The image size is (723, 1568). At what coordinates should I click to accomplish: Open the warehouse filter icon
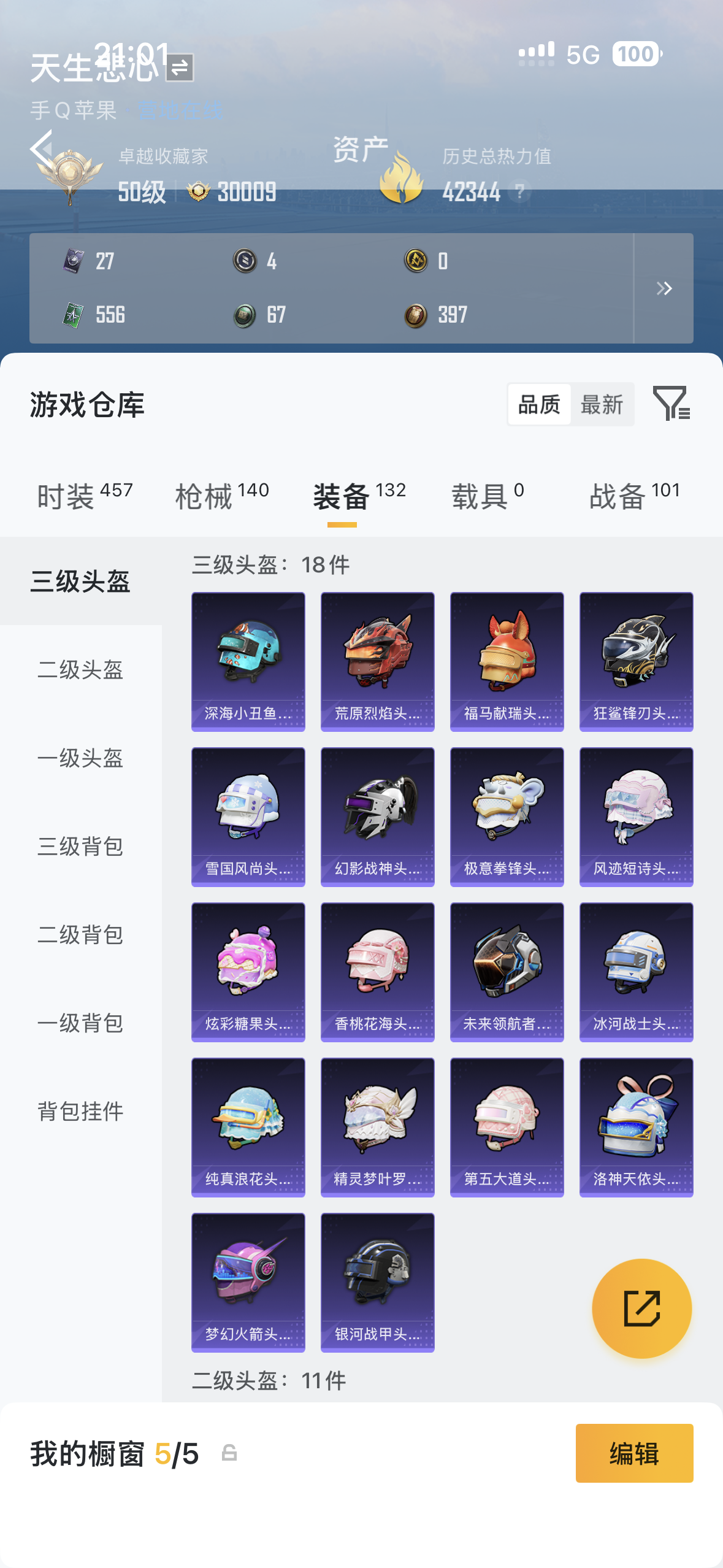tap(672, 404)
